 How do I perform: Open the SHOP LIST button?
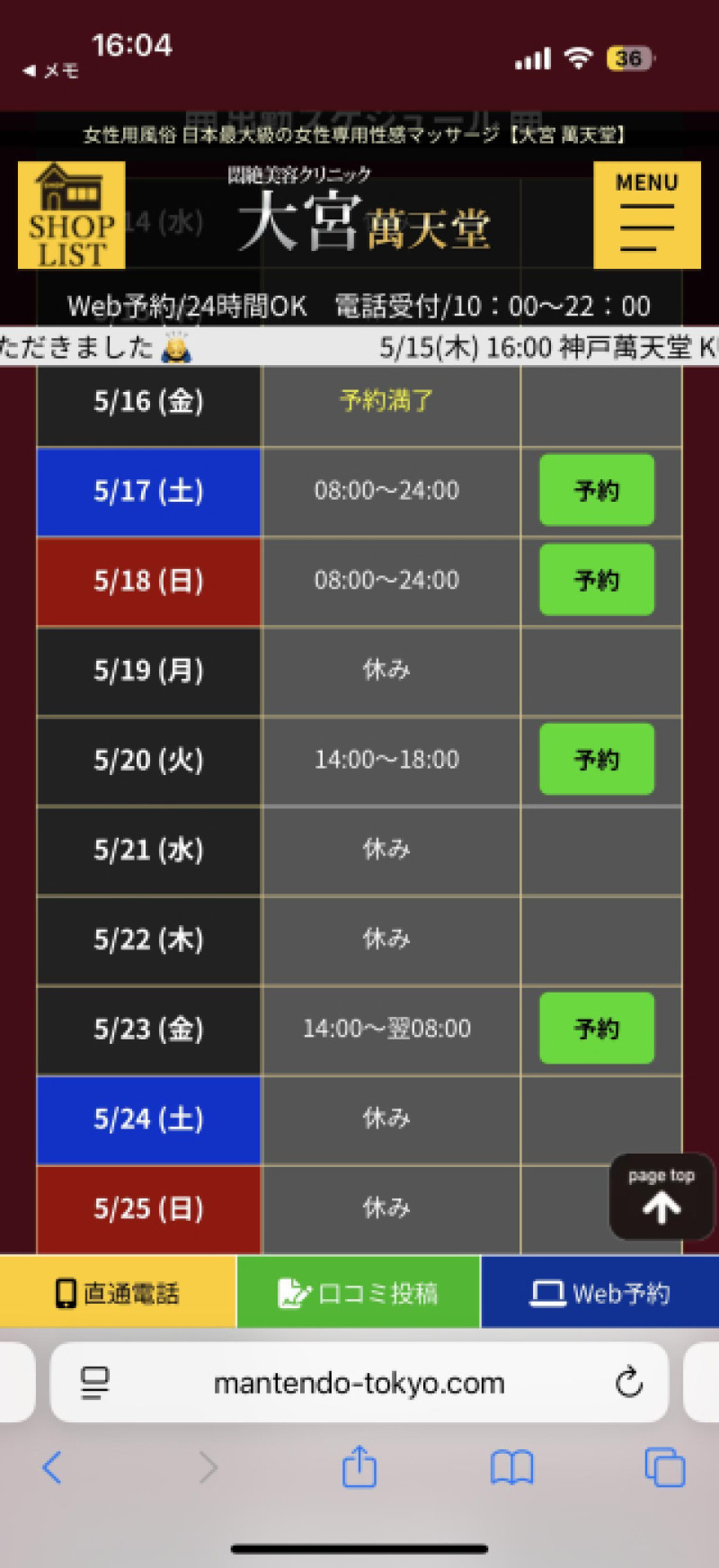tap(72, 216)
